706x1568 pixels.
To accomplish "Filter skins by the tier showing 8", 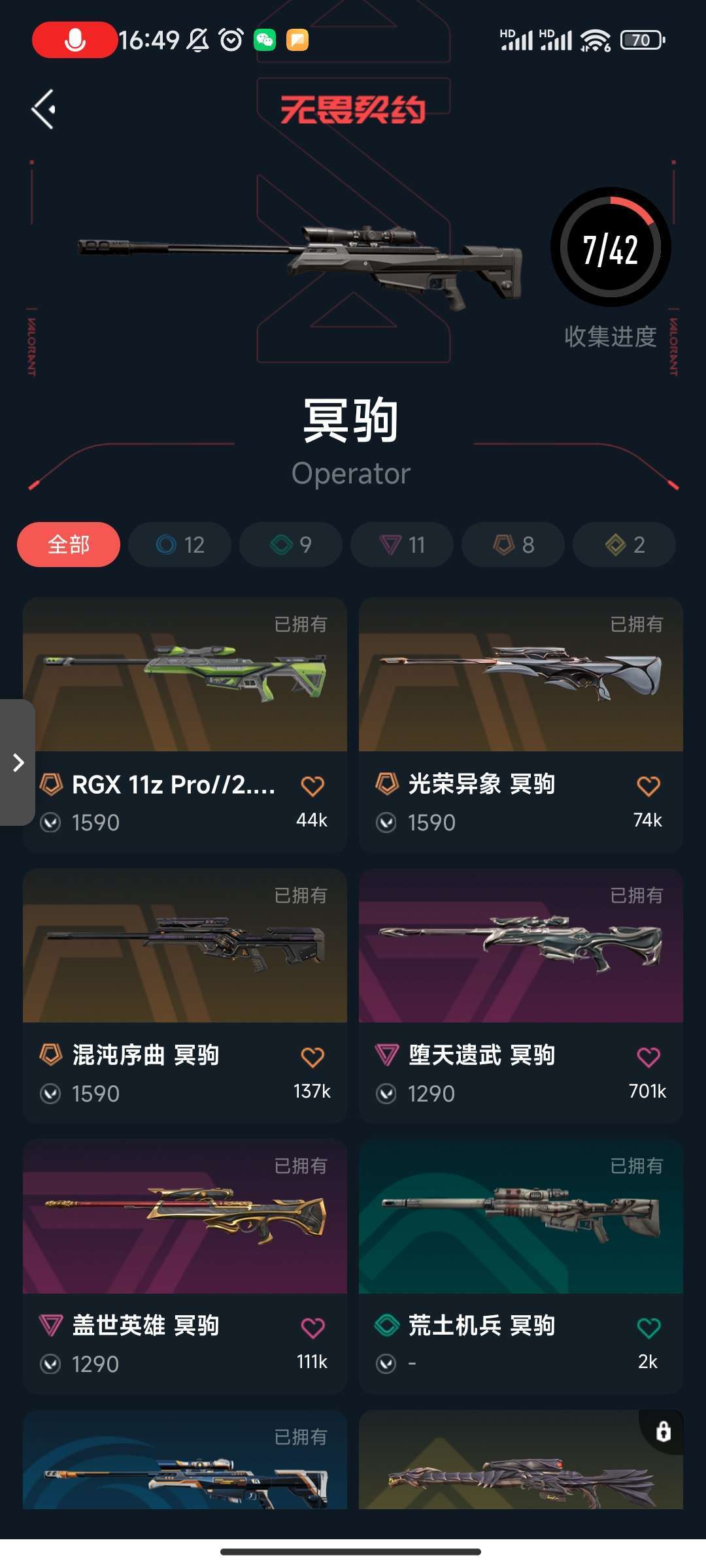I will 513,544.
